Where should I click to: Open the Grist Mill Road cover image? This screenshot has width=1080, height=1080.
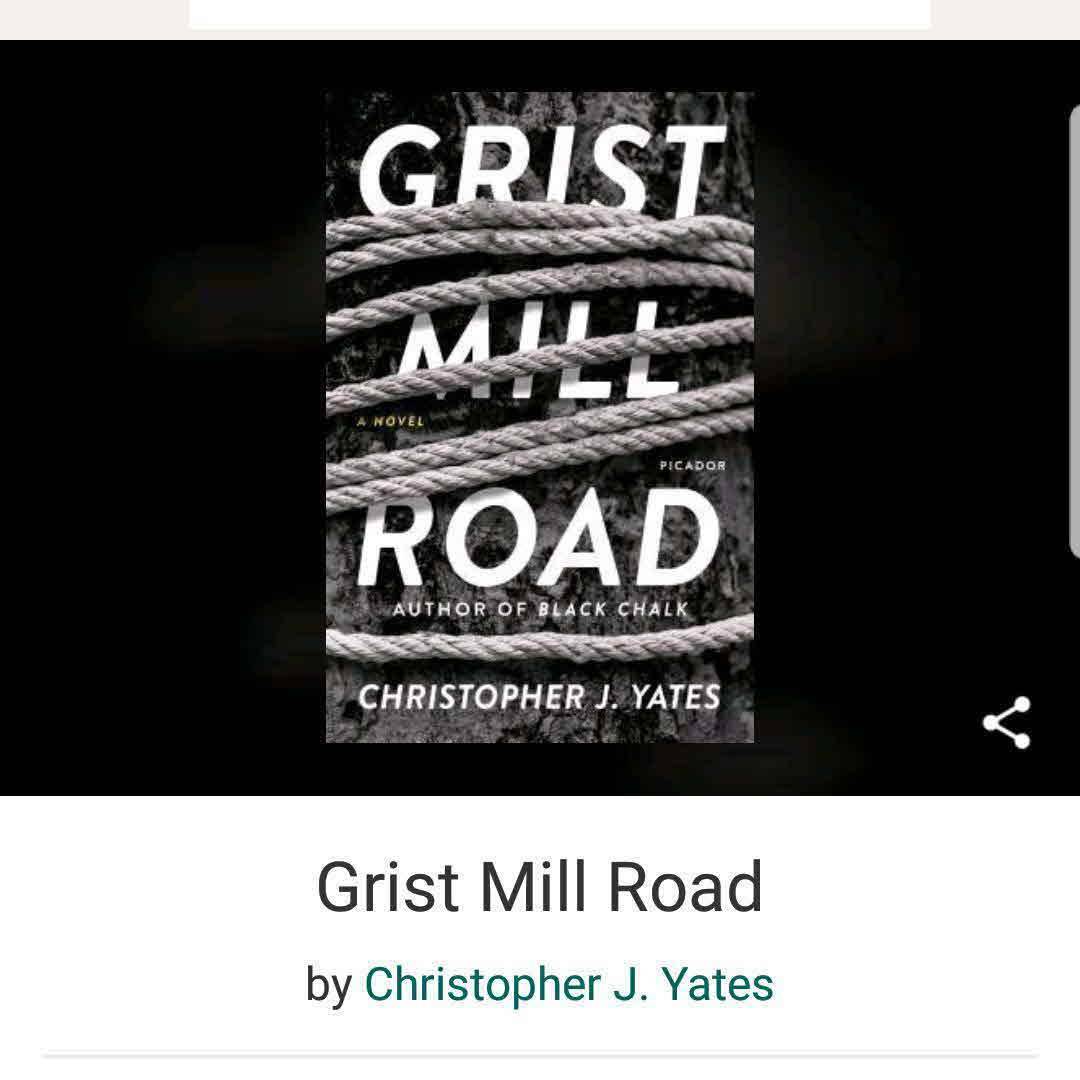click(540, 417)
